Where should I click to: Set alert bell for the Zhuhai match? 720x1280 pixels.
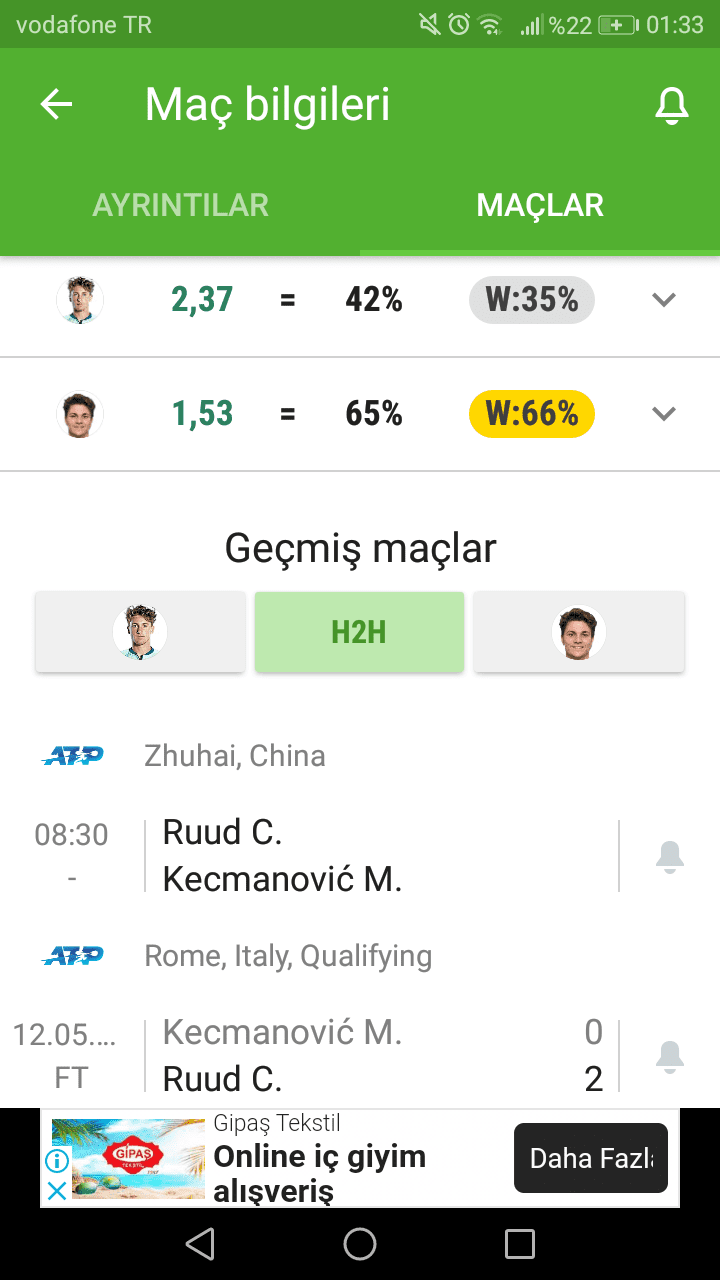pos(669,857)
